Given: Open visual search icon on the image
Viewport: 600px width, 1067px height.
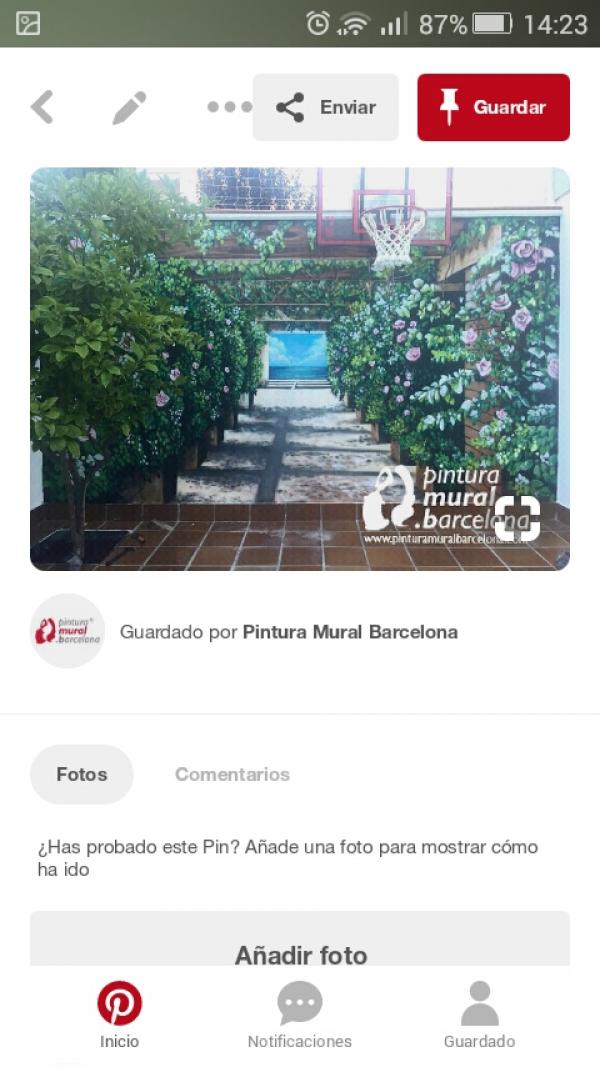Looking at the screenshot, I should pos(517,518).
